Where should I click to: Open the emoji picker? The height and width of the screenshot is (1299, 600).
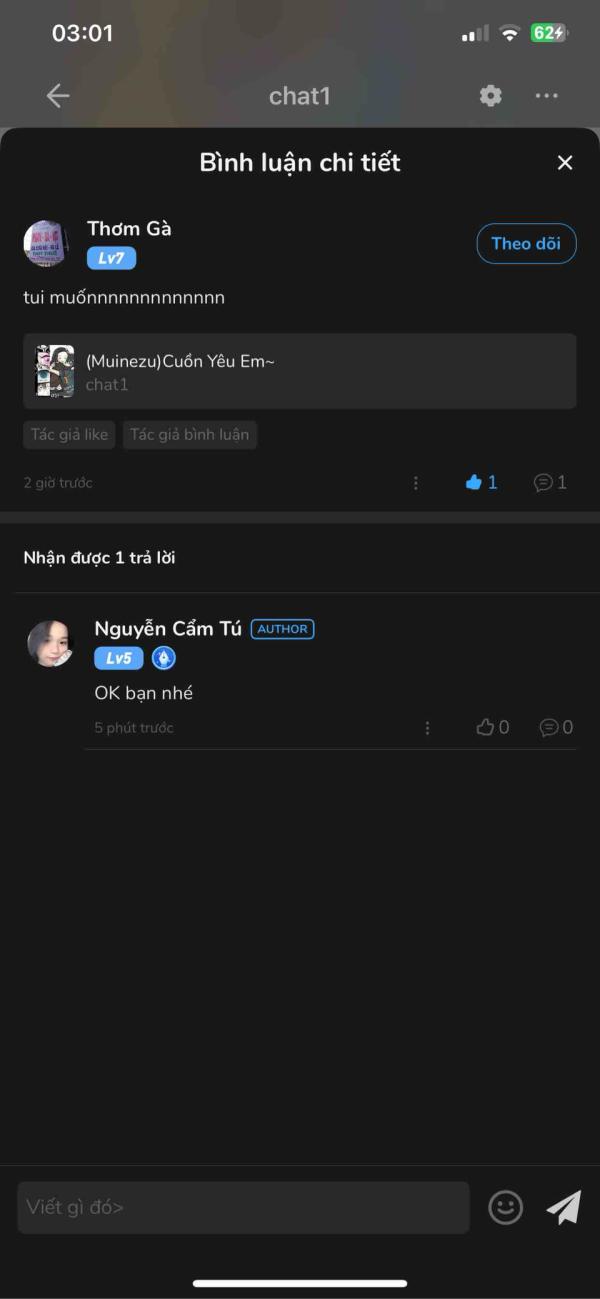[505, 1207]
